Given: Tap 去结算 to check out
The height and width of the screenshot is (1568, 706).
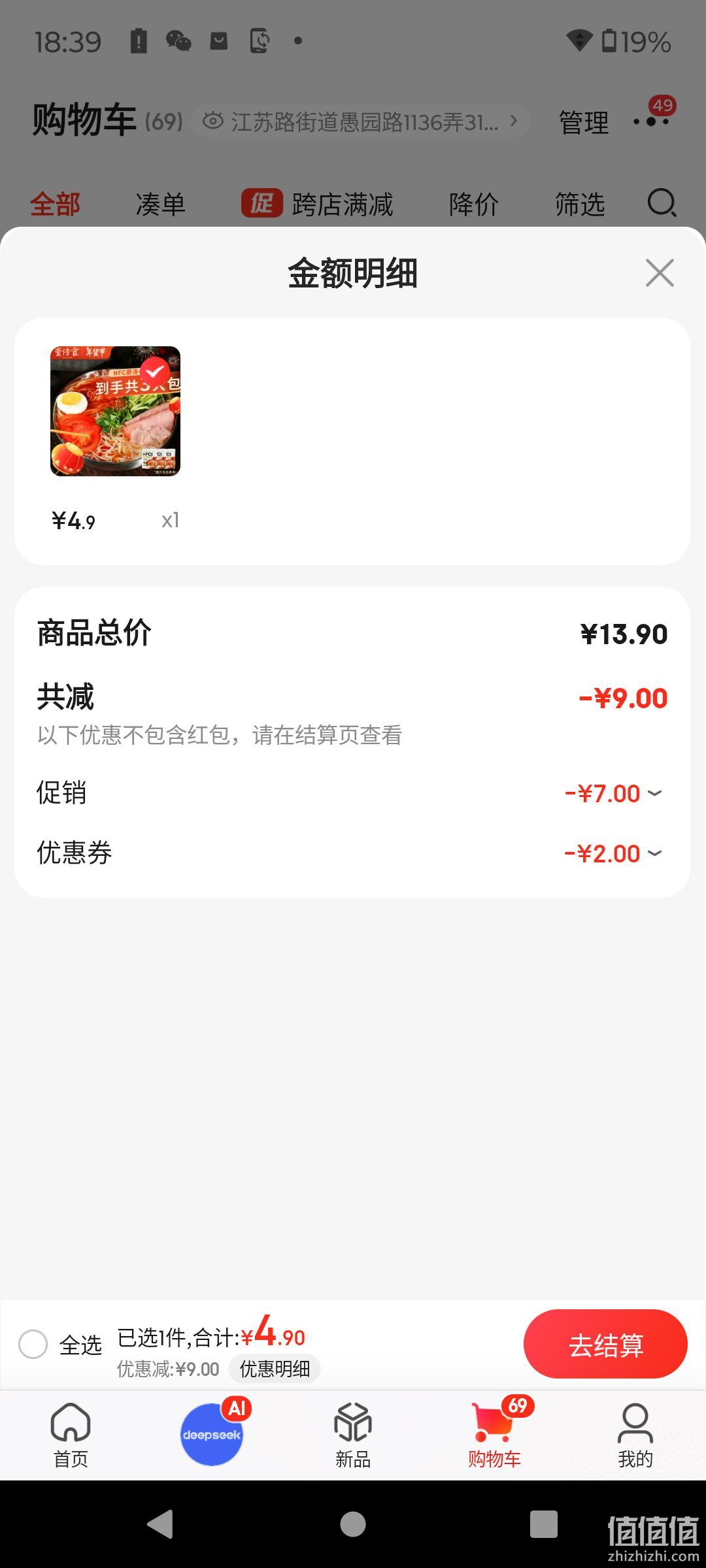Looking at the screenshot, I should (x=605, y=1345).
